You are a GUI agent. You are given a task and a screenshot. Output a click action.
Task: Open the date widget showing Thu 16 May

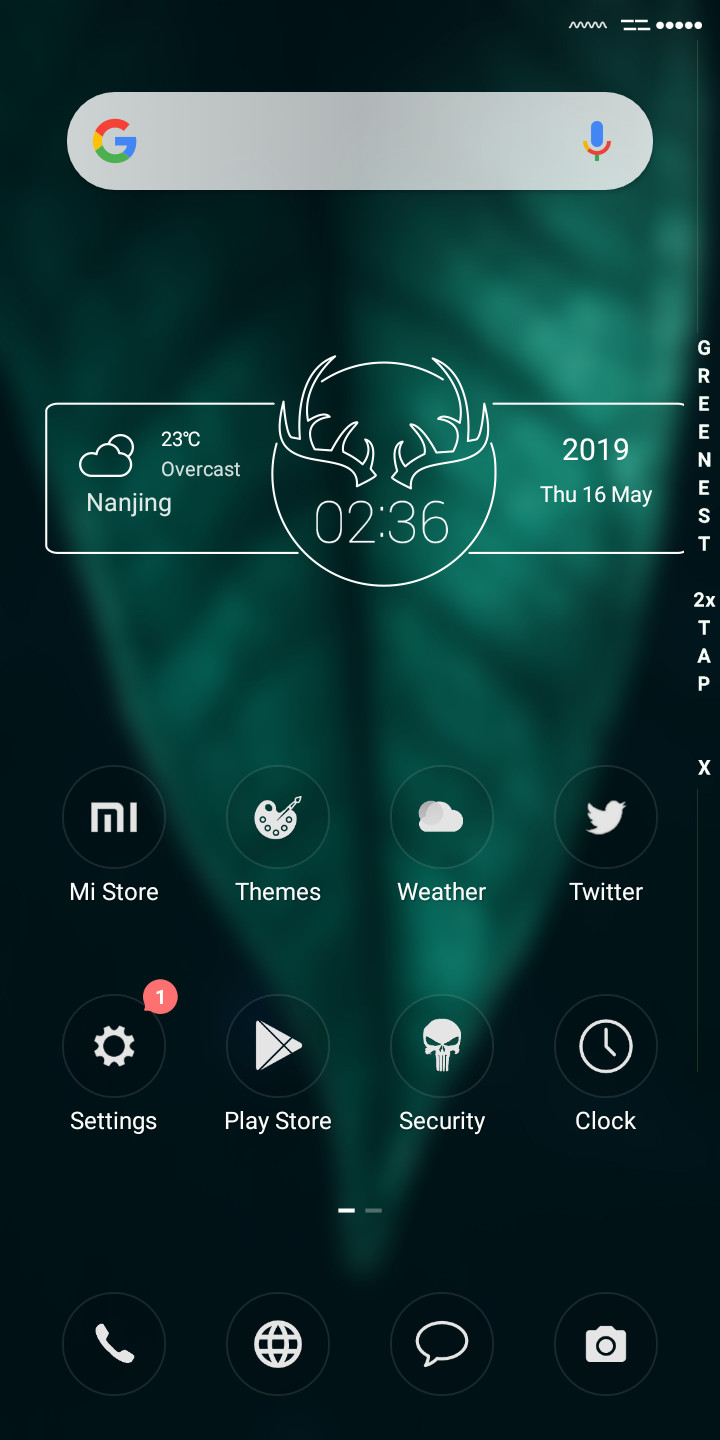[x=596, y=470]
